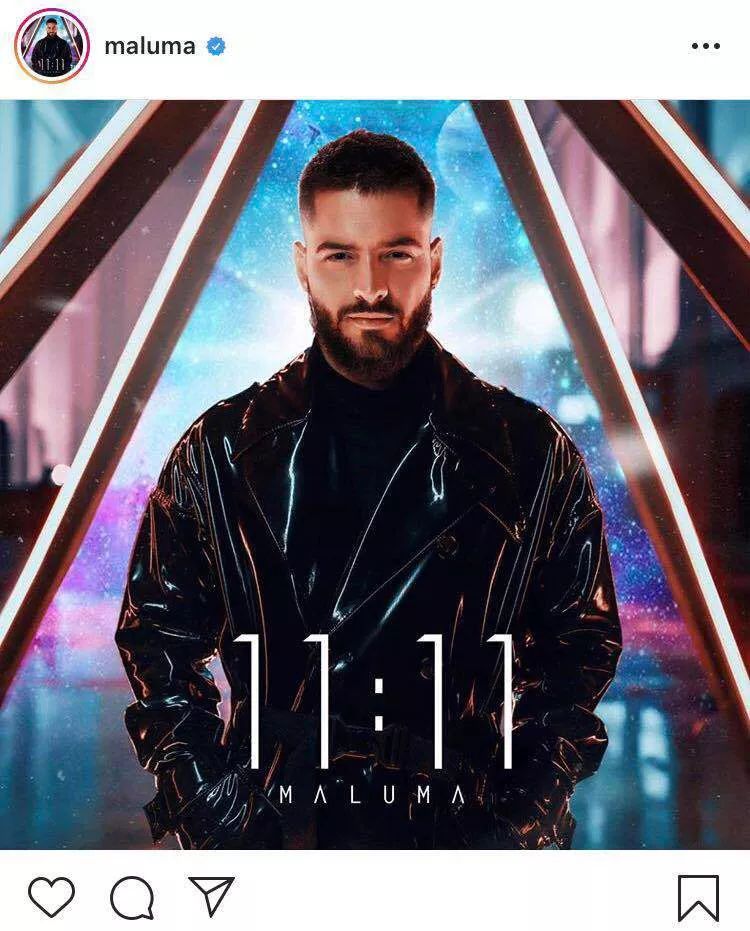
Task: Save the post with bookmark icon
Action: click(x=698, y=897)
